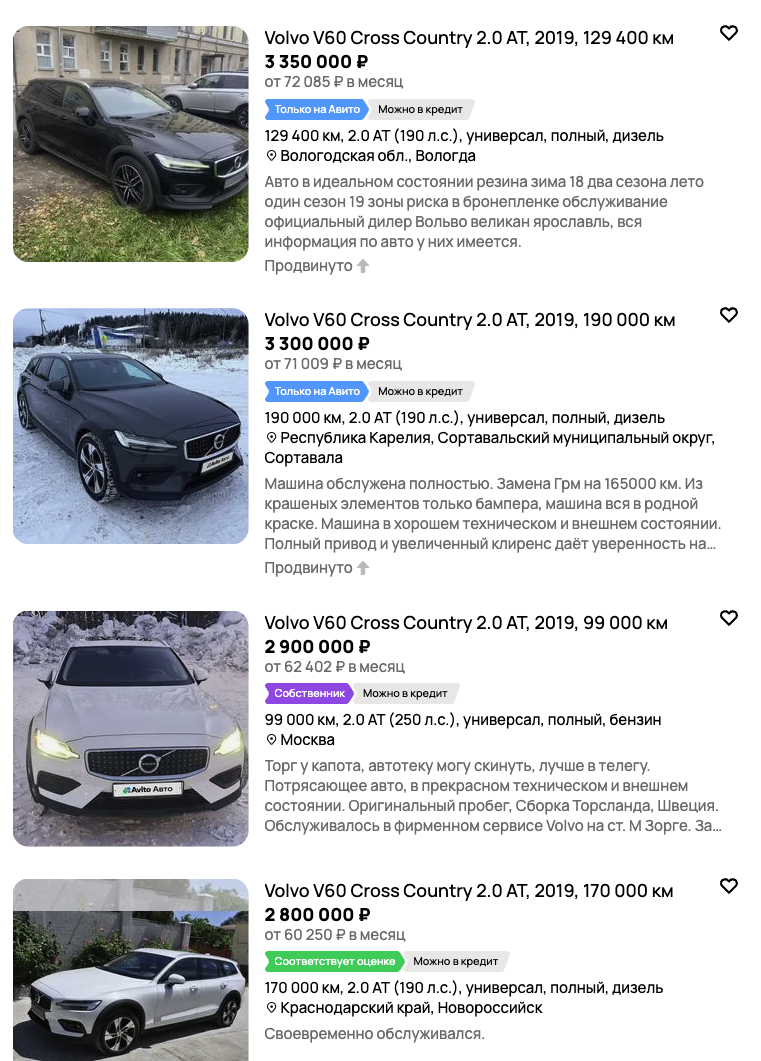Viewport: 761px width, 1061px height.
Task: View the photo of the Moscow Volvo
Action: tap(131, 729)
